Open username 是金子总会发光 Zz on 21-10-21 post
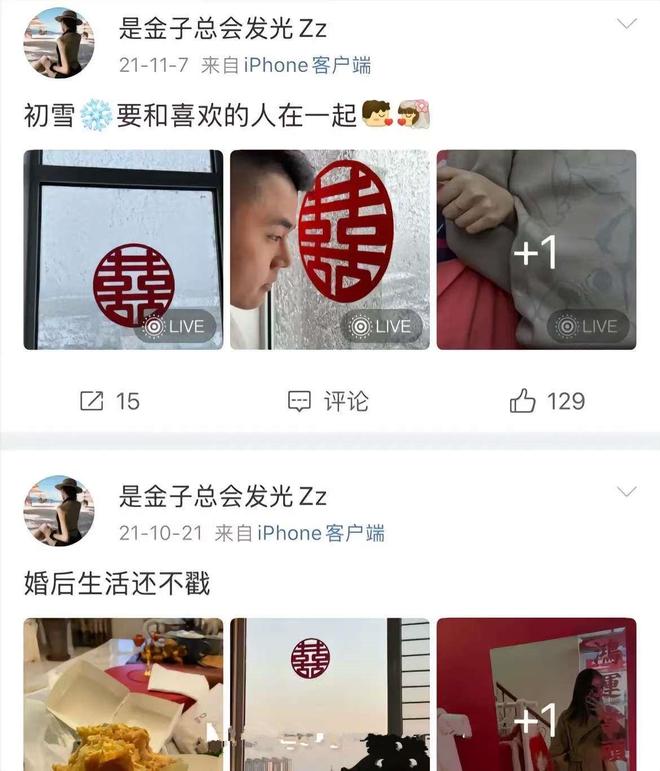This screenshot has width=660, height=771. [223, 496]
